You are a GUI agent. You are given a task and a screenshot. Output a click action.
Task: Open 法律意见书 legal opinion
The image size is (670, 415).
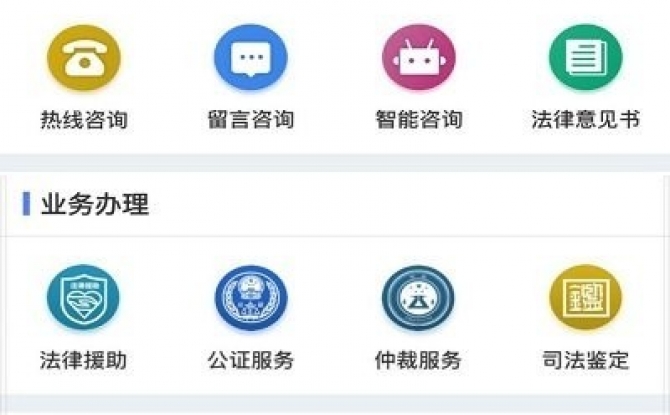pos(585,58)
